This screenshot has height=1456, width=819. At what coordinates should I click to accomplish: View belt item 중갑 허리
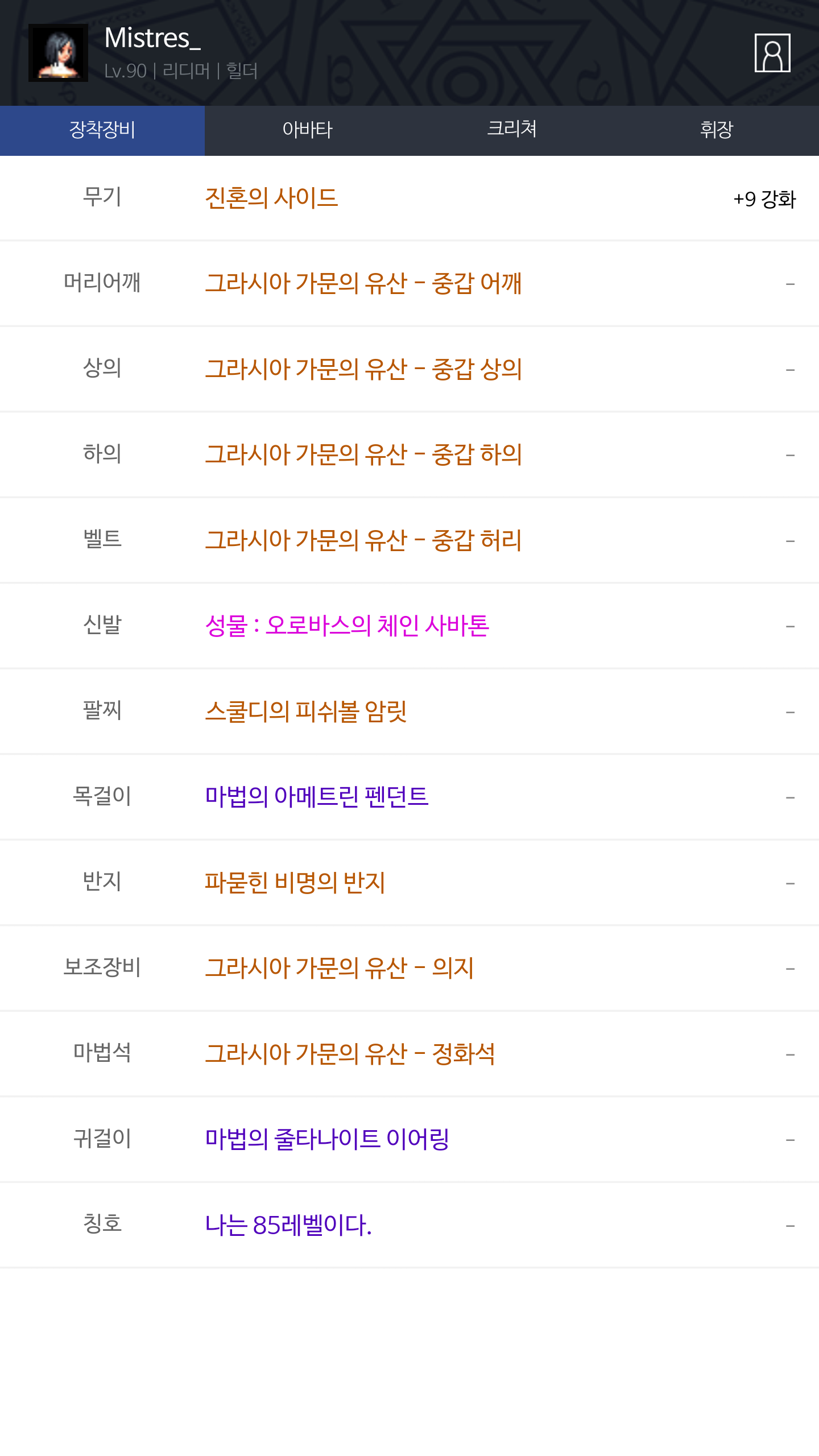pyautogui.click(x=363, y=540)
